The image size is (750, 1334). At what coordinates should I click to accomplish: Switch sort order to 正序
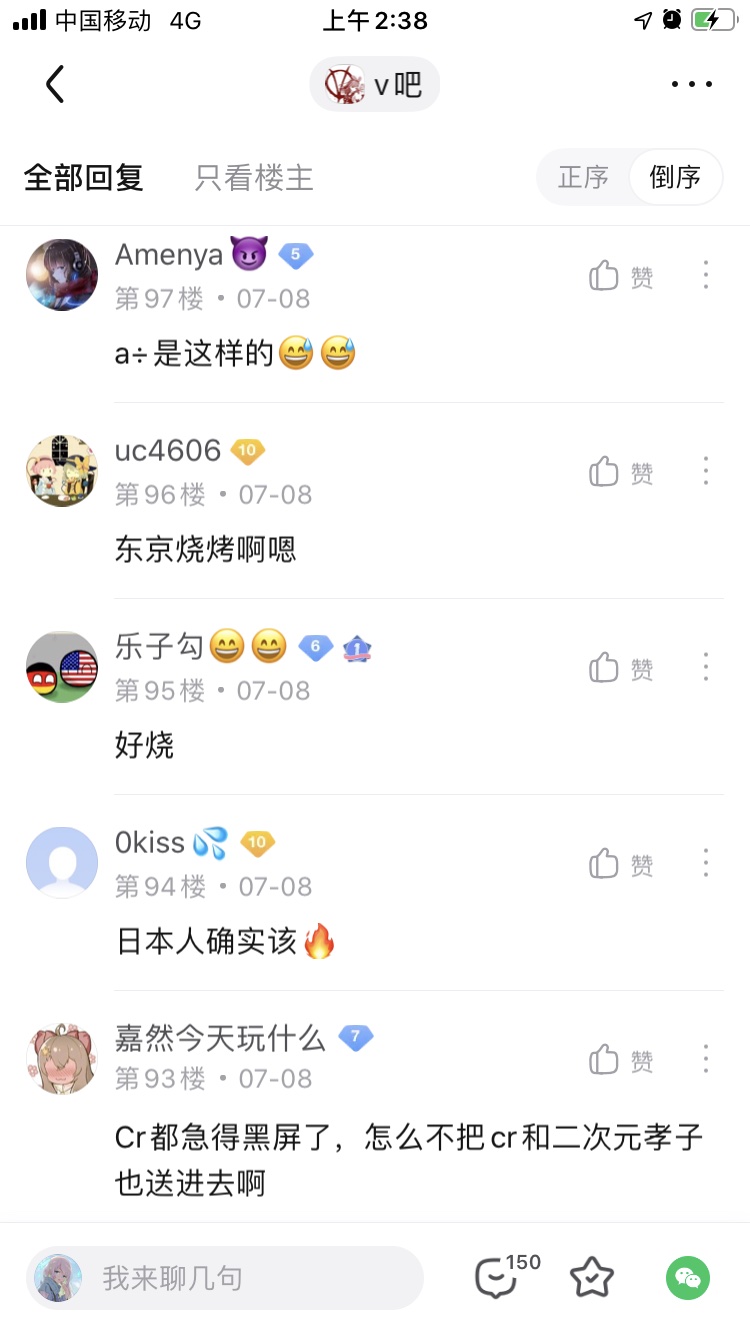[584, 178]
